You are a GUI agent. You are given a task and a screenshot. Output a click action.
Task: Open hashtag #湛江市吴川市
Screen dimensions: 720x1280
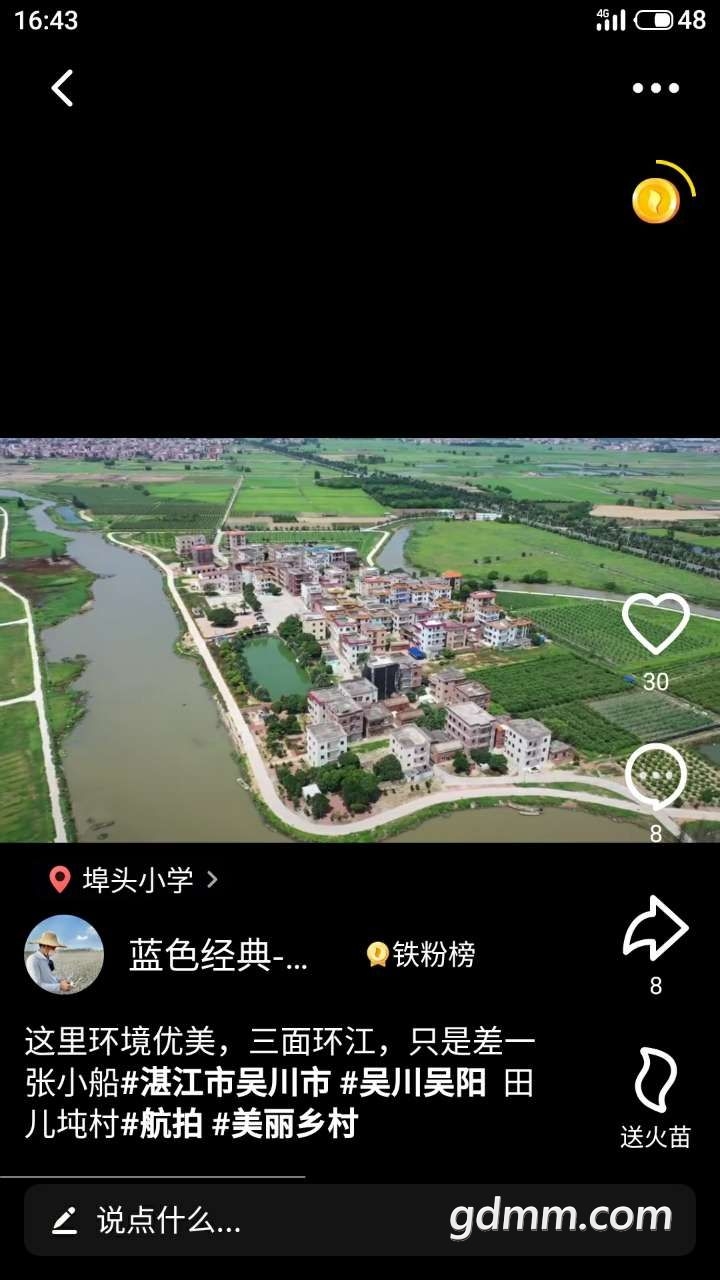click(x=226, y=1083)
